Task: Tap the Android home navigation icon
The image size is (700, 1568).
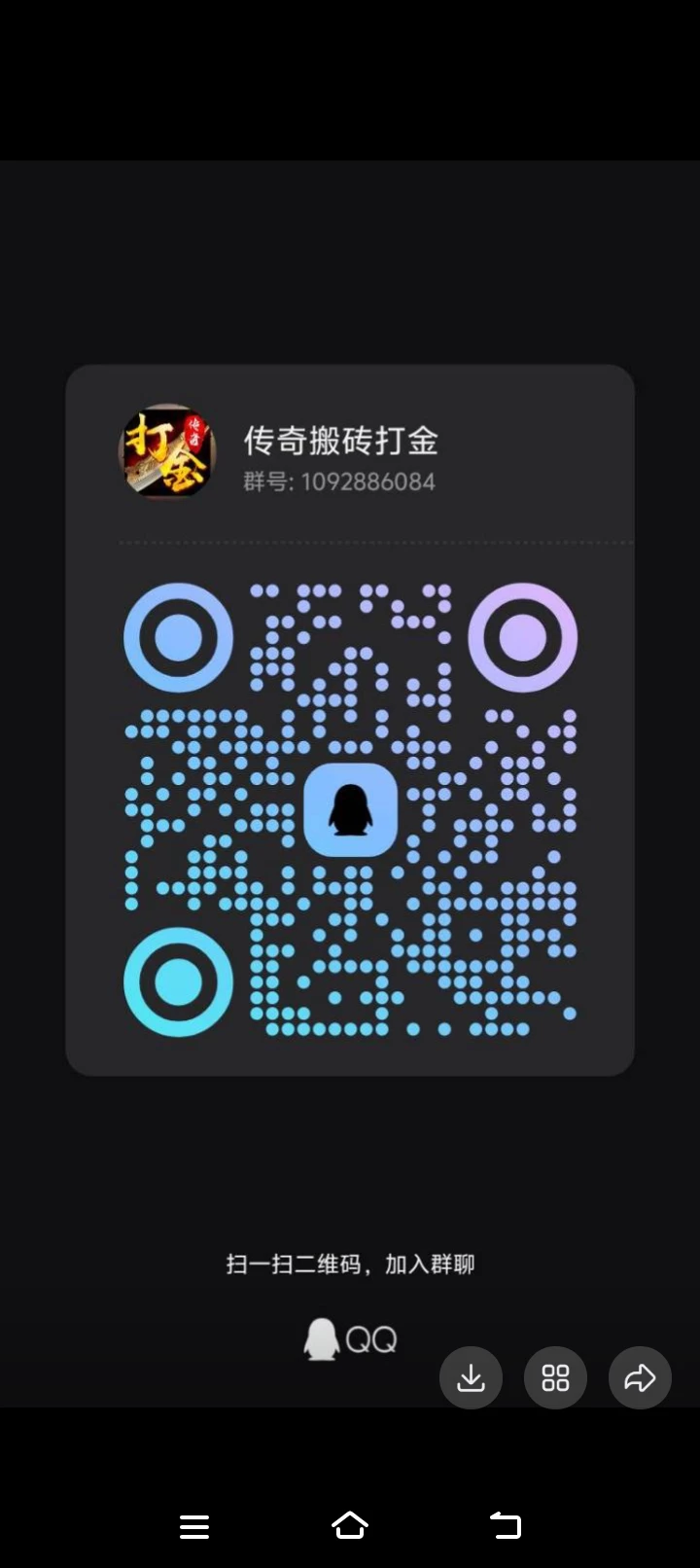Action: pos(350,1527)
